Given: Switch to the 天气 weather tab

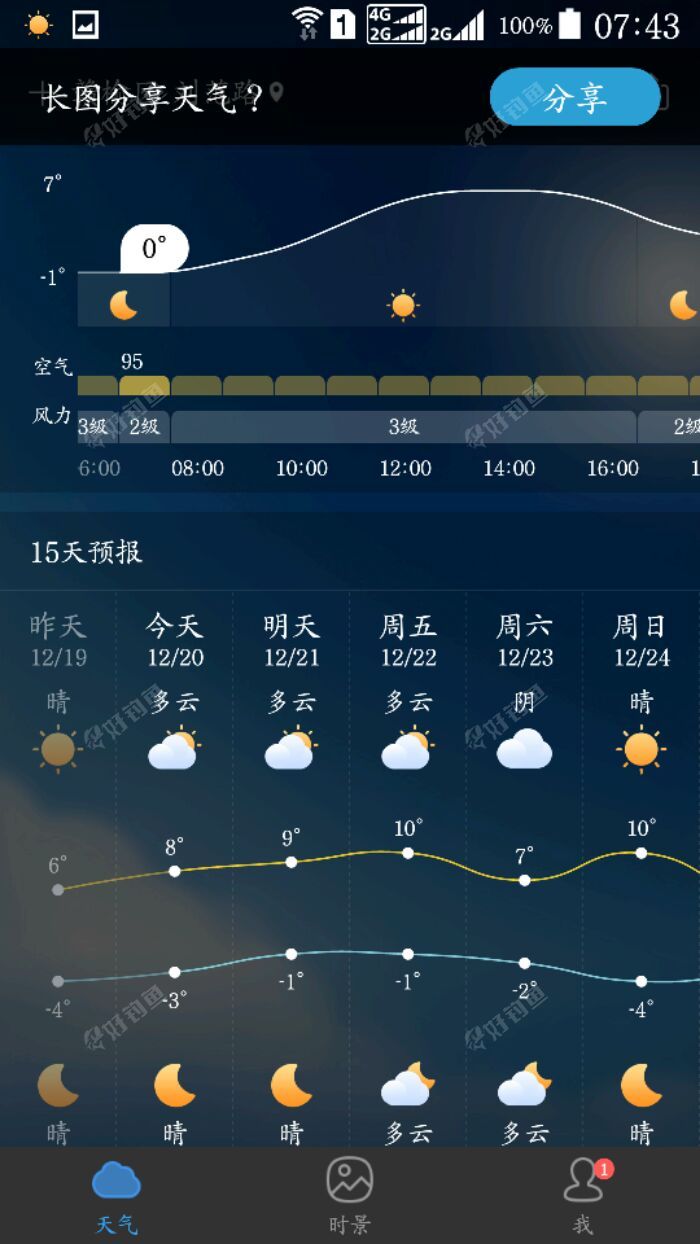Looking at the screenshot, I should pyautogui.click(x=116, y=1197).
